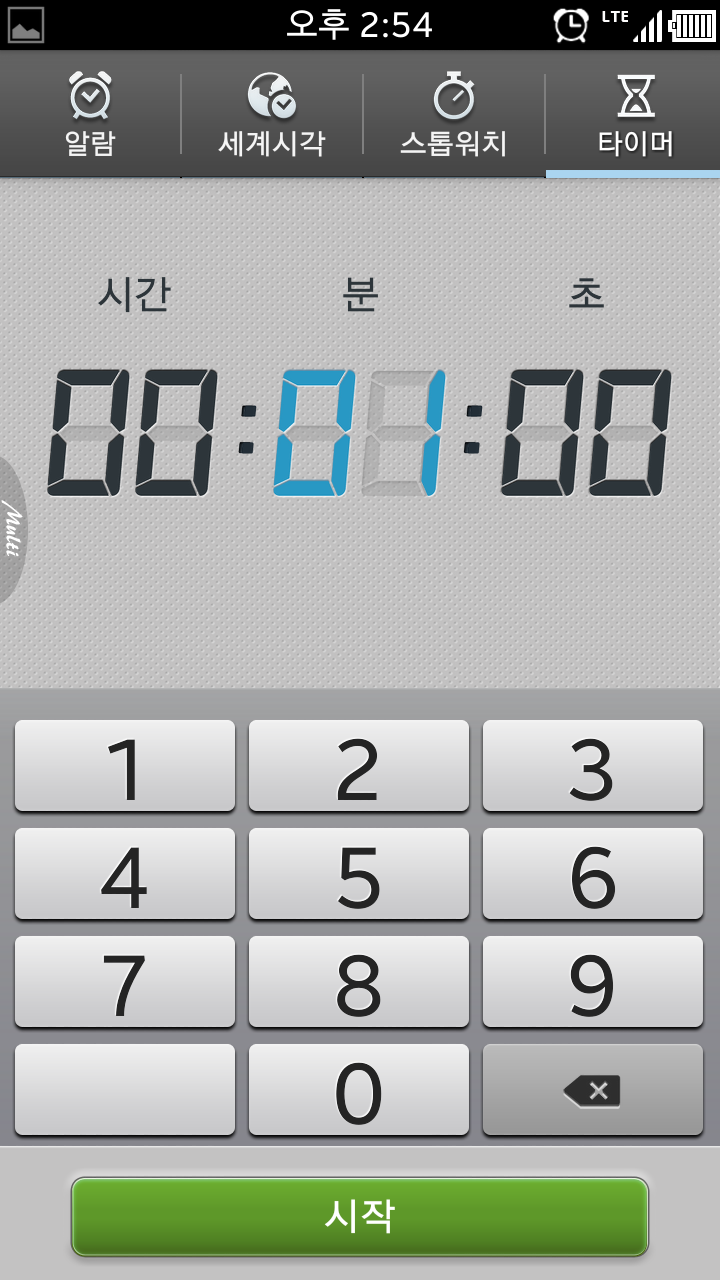Go to the 스톱워치 tab

click(x=453, y=115)
